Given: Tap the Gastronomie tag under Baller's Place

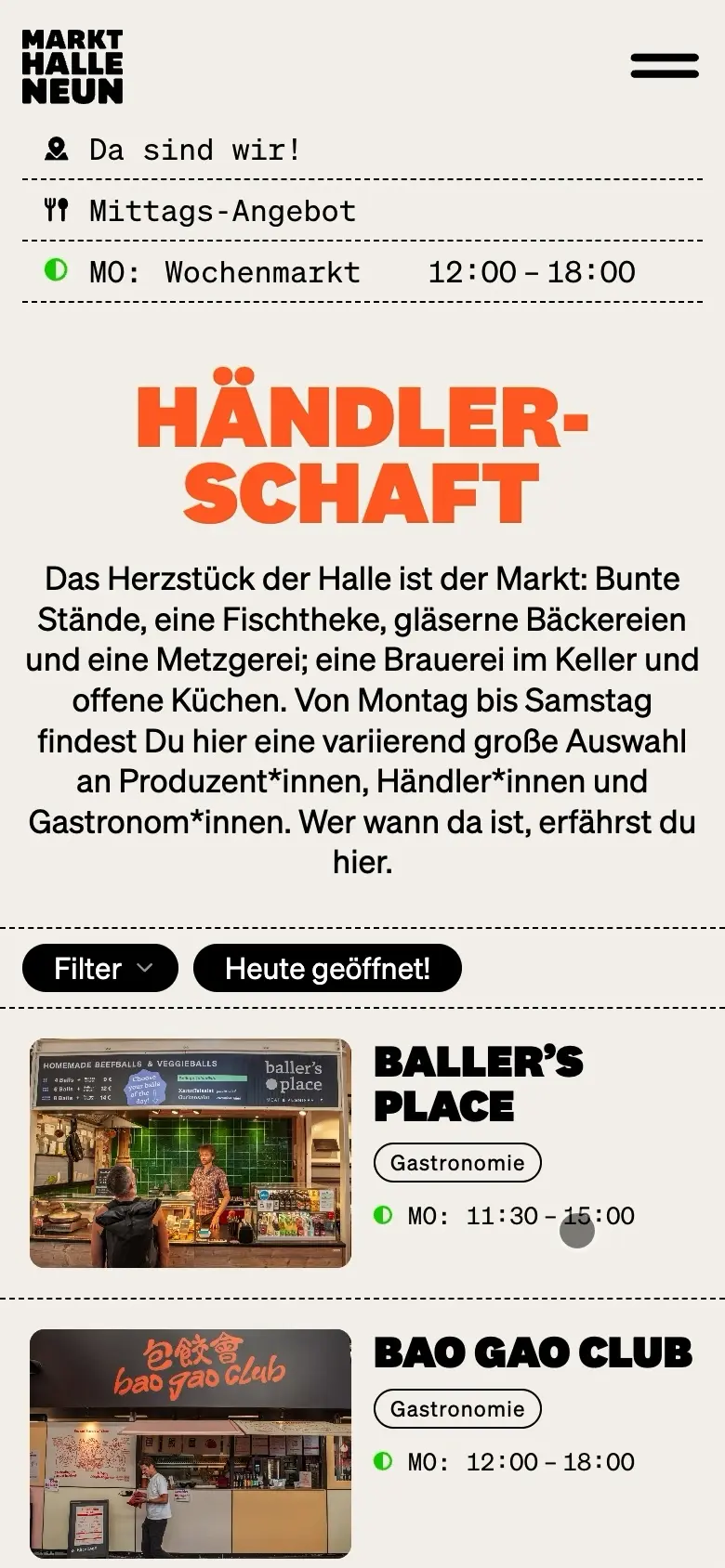Looking at the screenshot, I should pos(457,1163).
